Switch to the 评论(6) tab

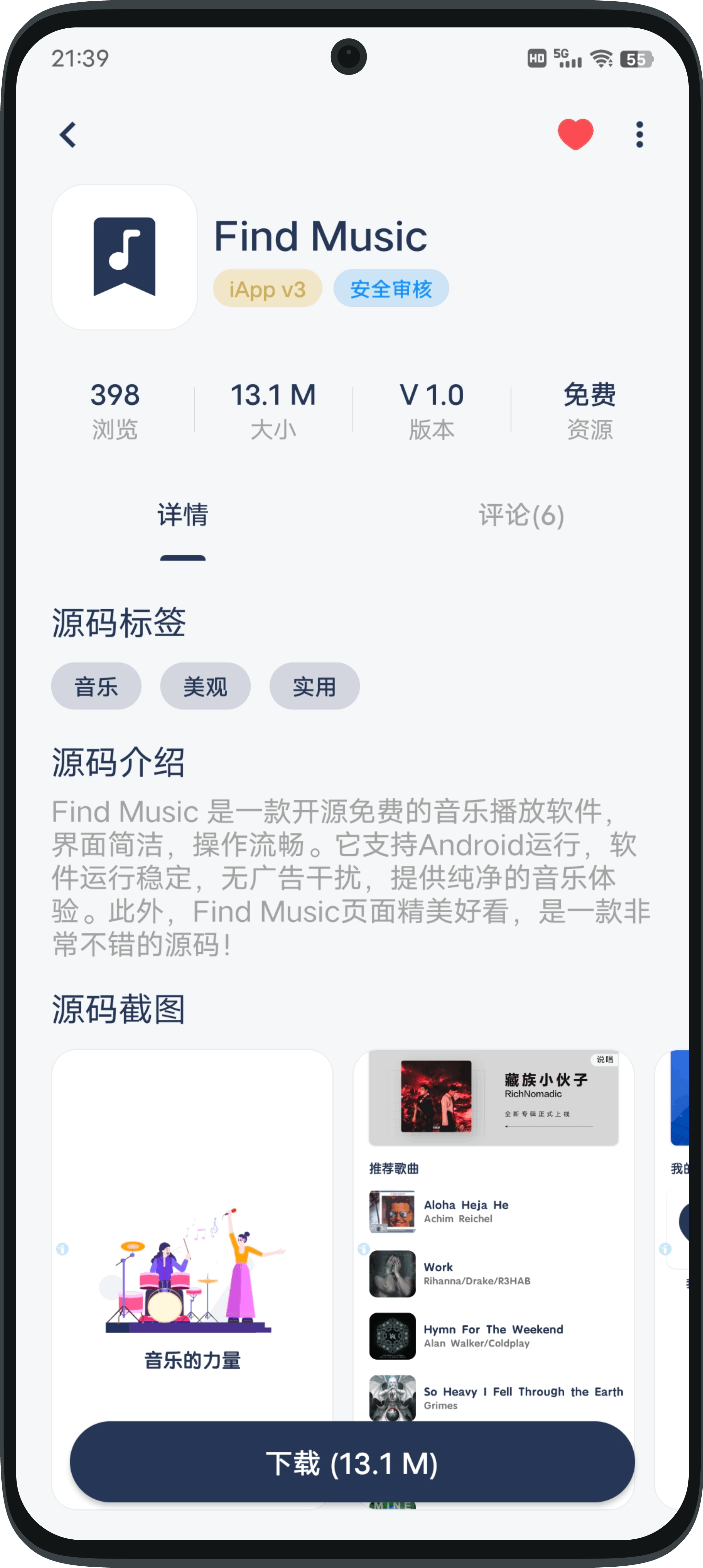click(521, 515)
